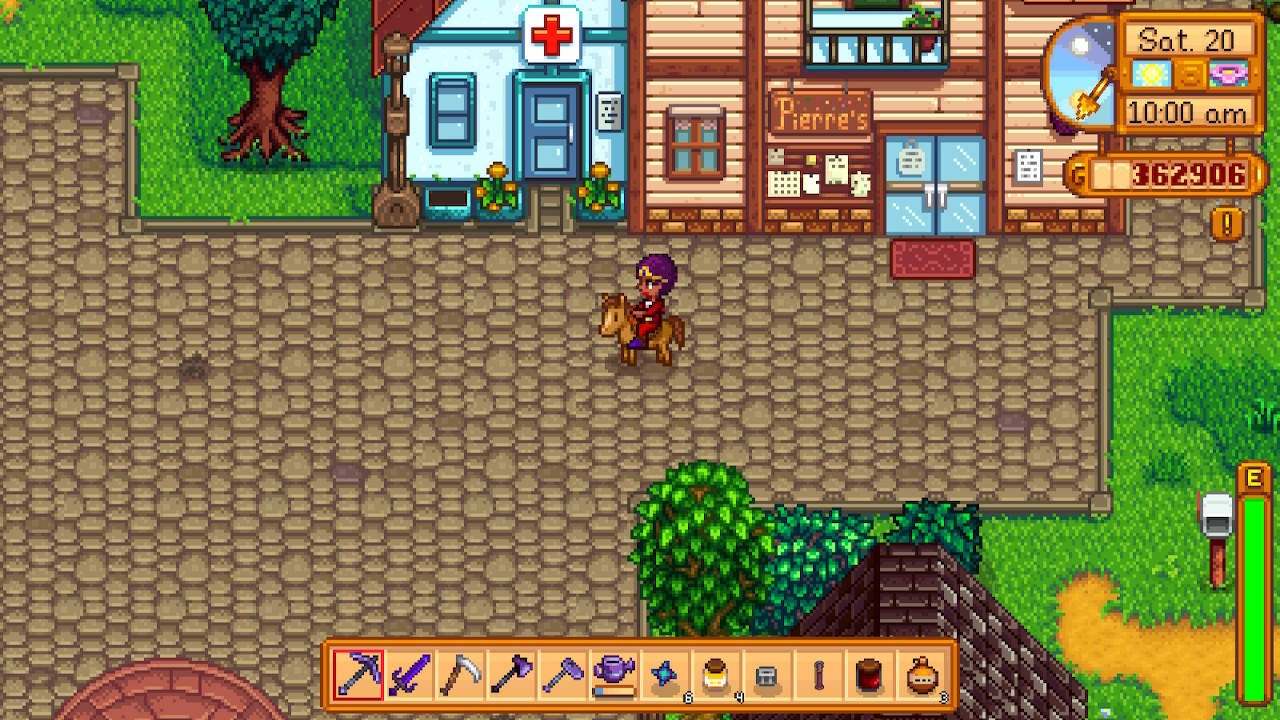Screen dimensions: 1280x720
Task: Select the dark red jar in the toolbar
Action: click(869, 675)
